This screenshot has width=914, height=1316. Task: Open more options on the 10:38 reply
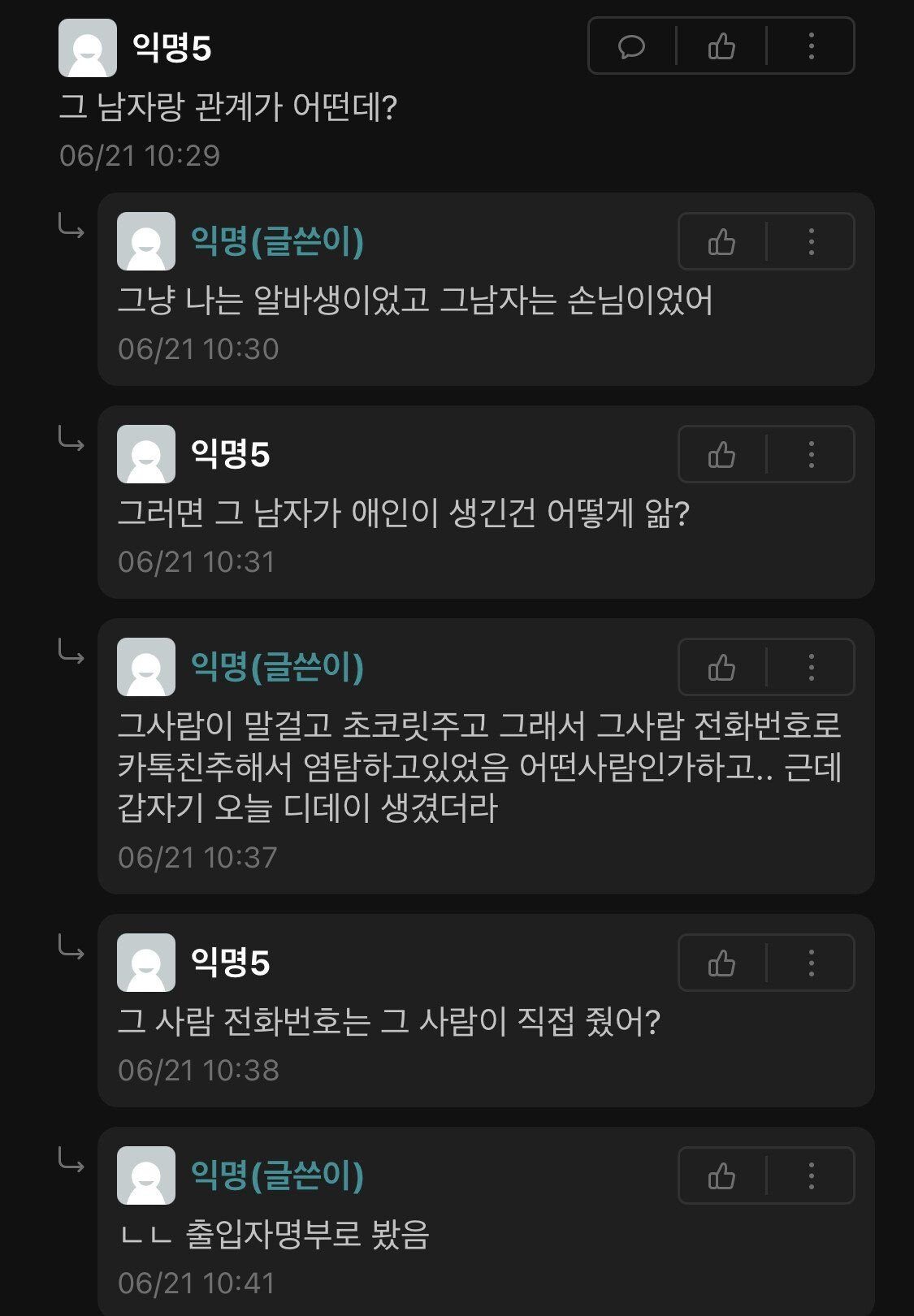click(811, 963)
